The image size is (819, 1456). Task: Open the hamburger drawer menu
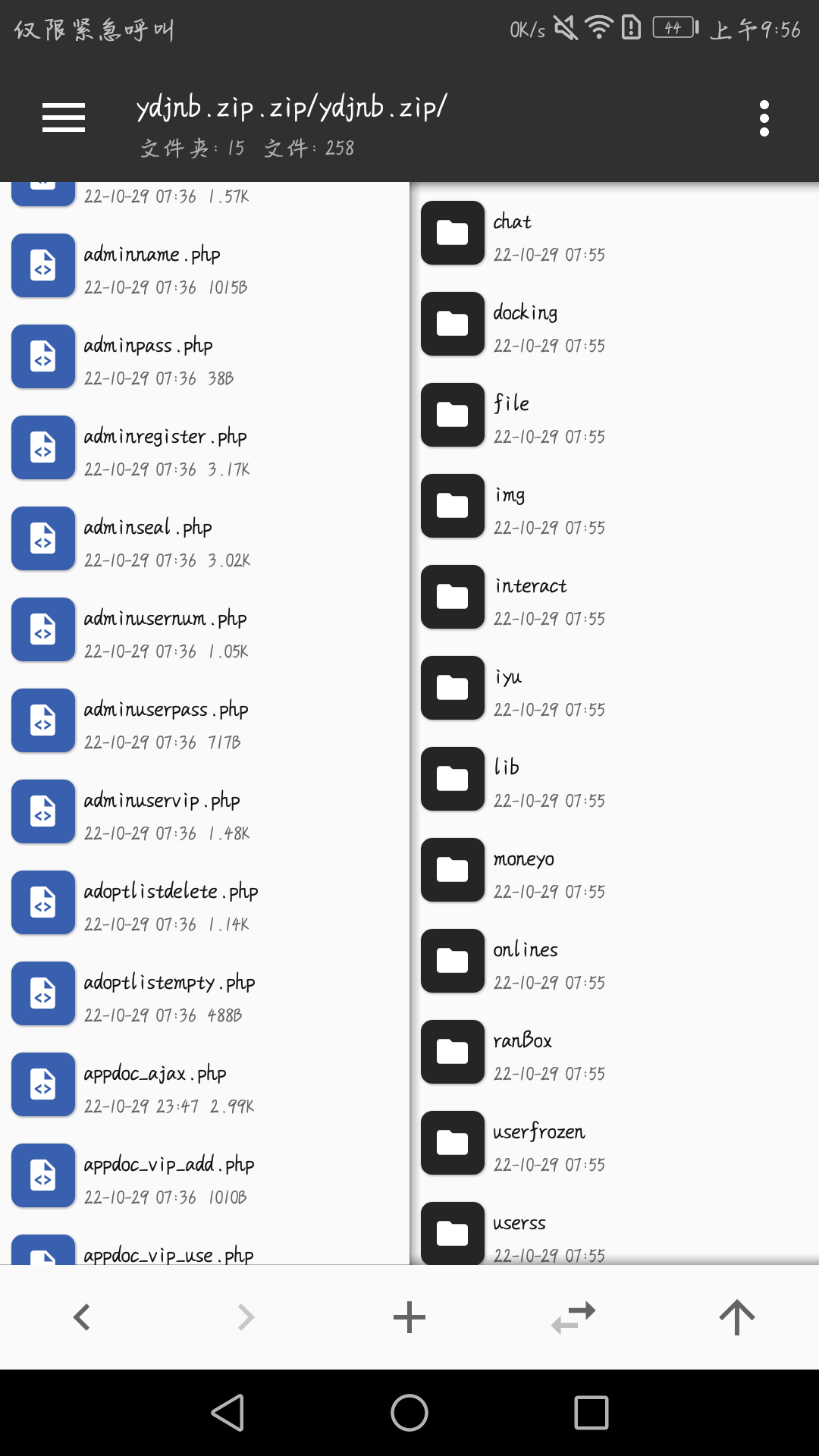(x=64, y=118)
